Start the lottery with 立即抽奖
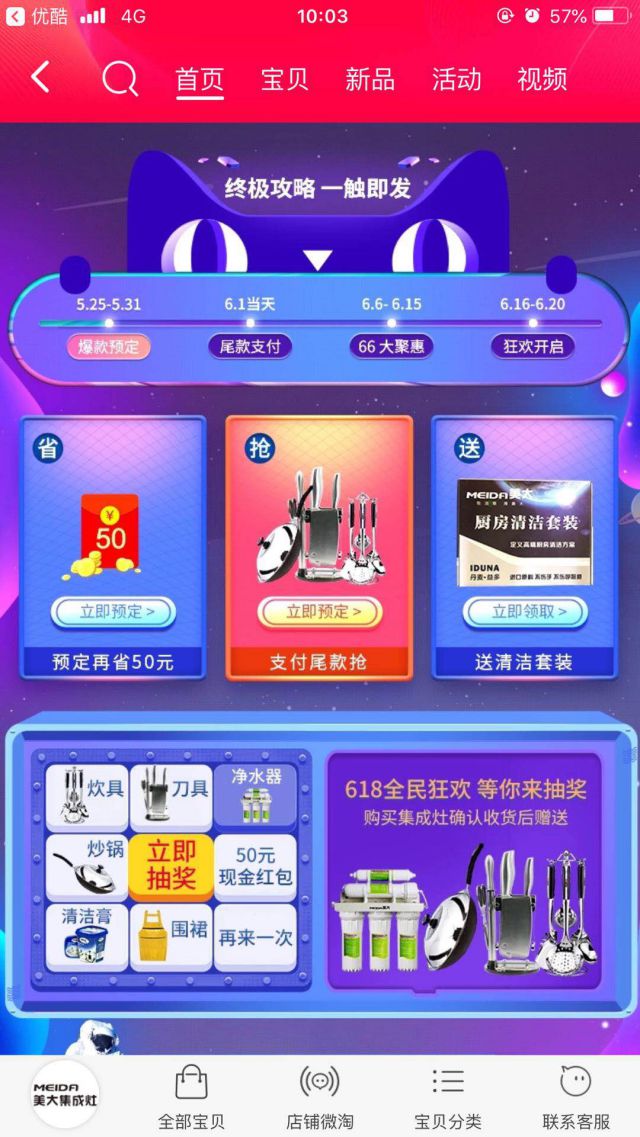Image resolution: width=640 pixels, height=1137 pixels. [x=171, y=866]
